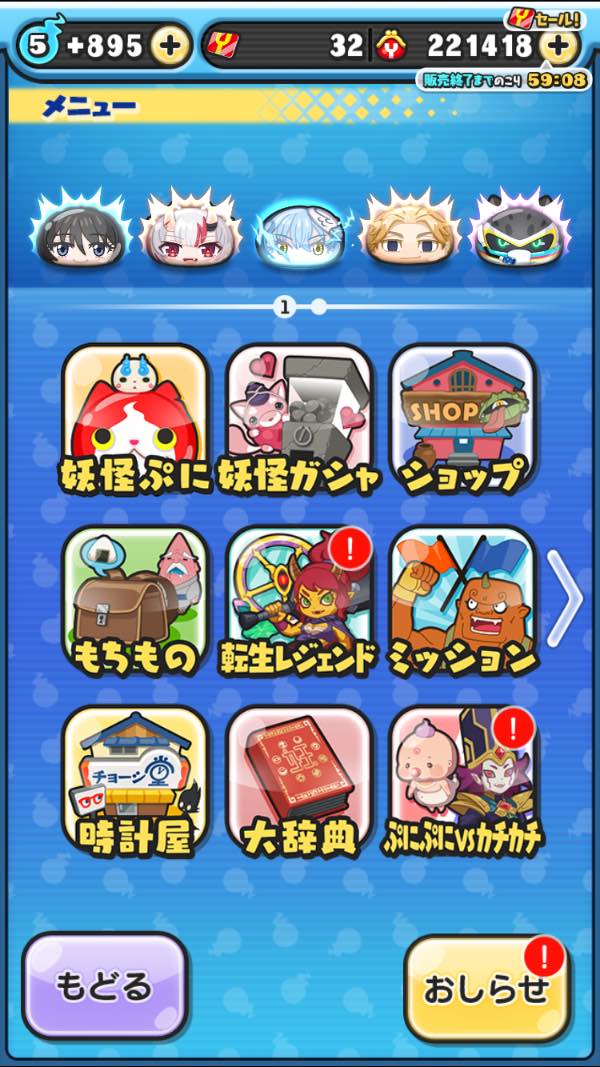Go to the next menu page arrow
The image size is (600, 1067).
click(x=570, y=598)
